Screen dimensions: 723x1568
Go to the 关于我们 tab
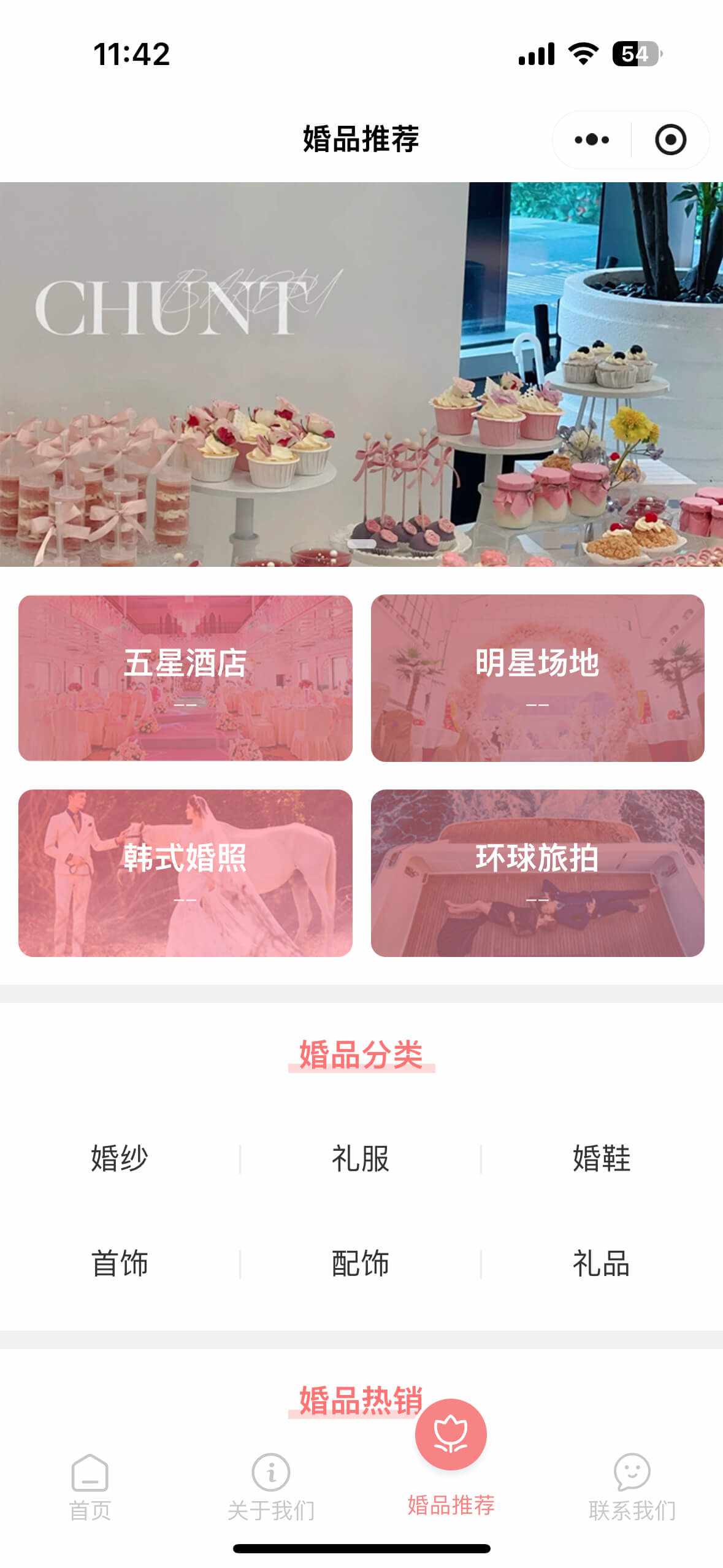(271, 1488)
